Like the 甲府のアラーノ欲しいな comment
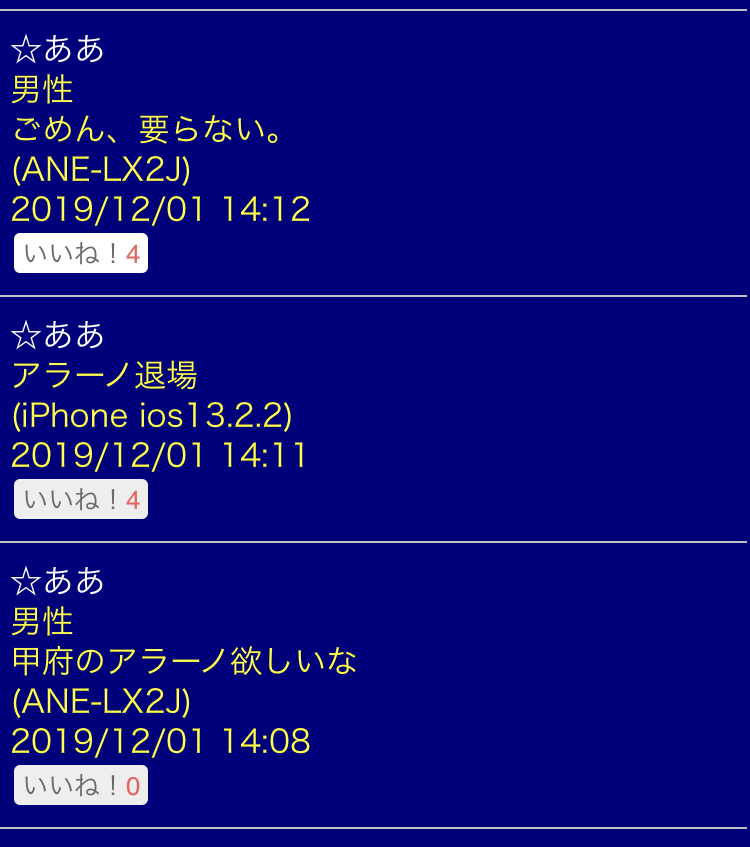This screenshot has width=750, height=847. click(80, 786)
